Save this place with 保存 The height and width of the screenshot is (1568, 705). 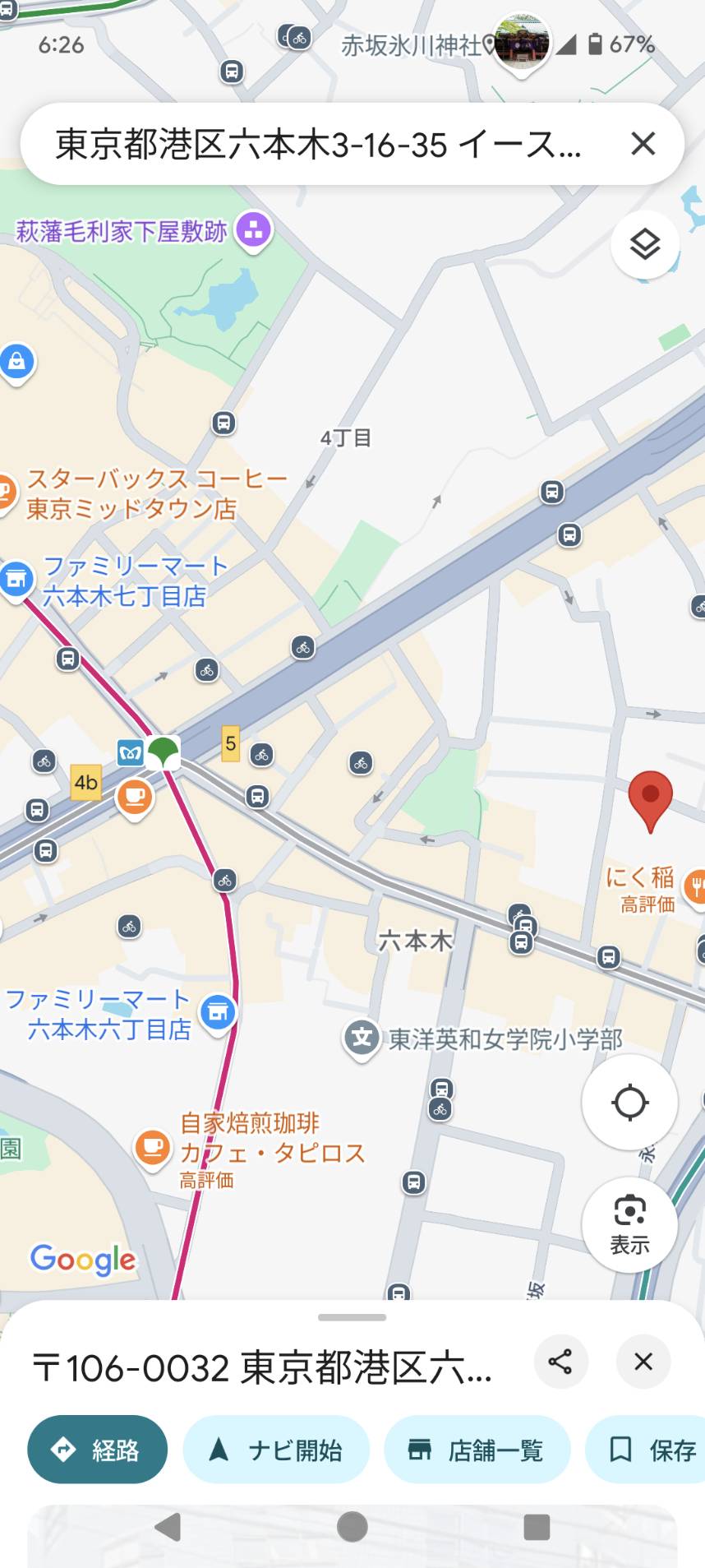tap(646, 1450)
